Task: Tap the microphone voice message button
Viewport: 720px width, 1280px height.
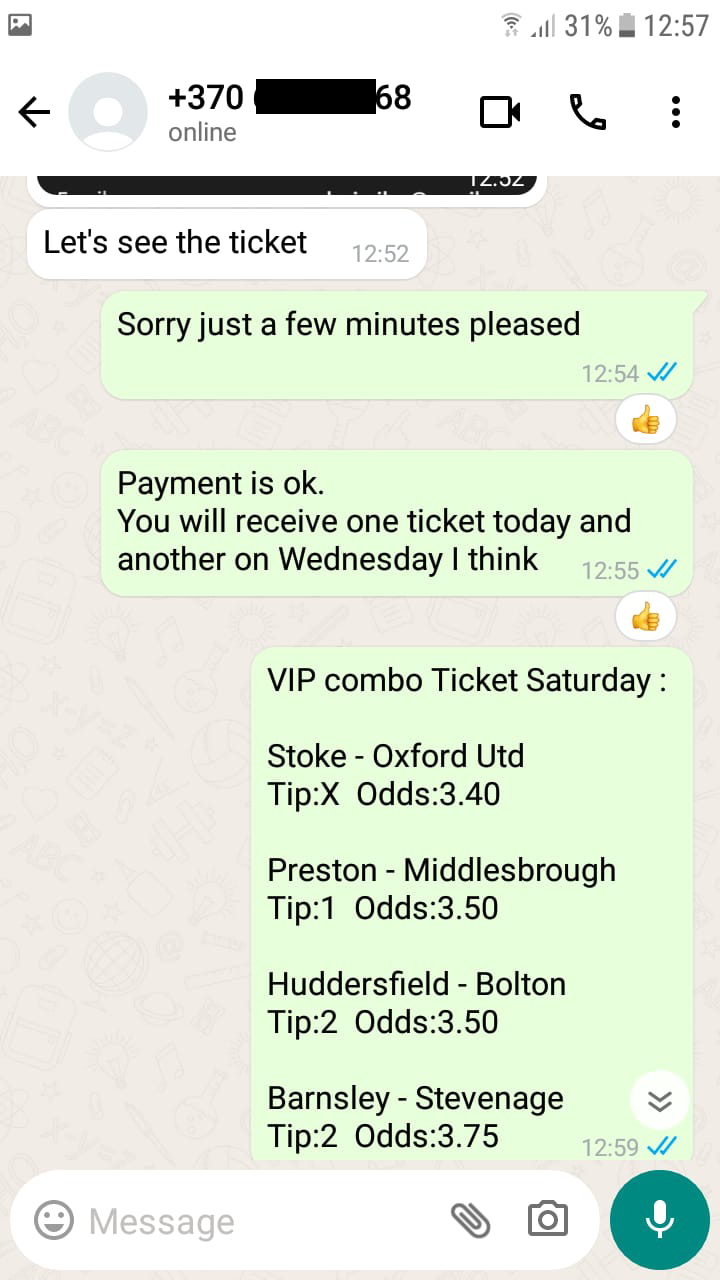Action: 660,1219
